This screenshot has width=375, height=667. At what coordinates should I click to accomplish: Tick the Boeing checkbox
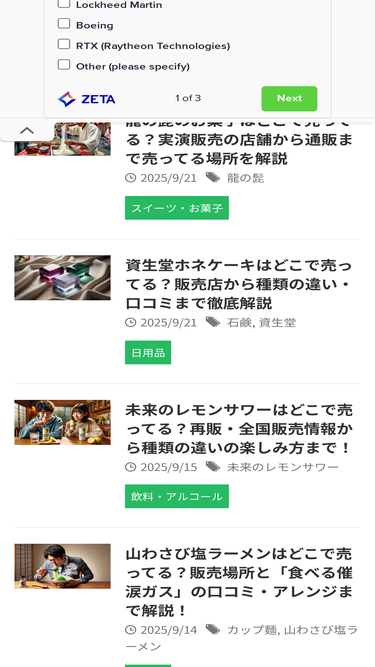pyautogui.click(x=64, y=23)
